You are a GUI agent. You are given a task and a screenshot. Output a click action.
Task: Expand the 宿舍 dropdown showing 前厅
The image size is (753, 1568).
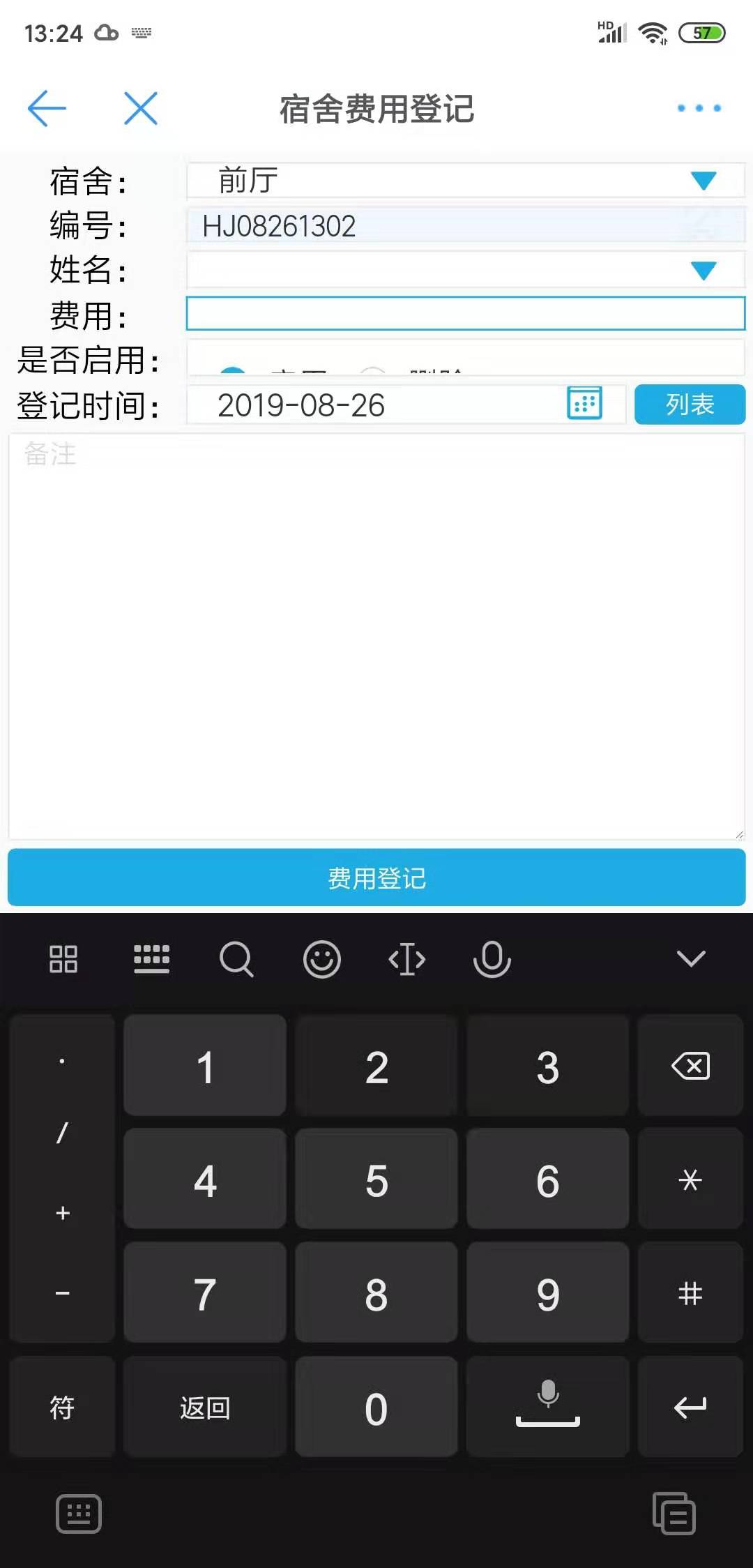tap(703, 181)
